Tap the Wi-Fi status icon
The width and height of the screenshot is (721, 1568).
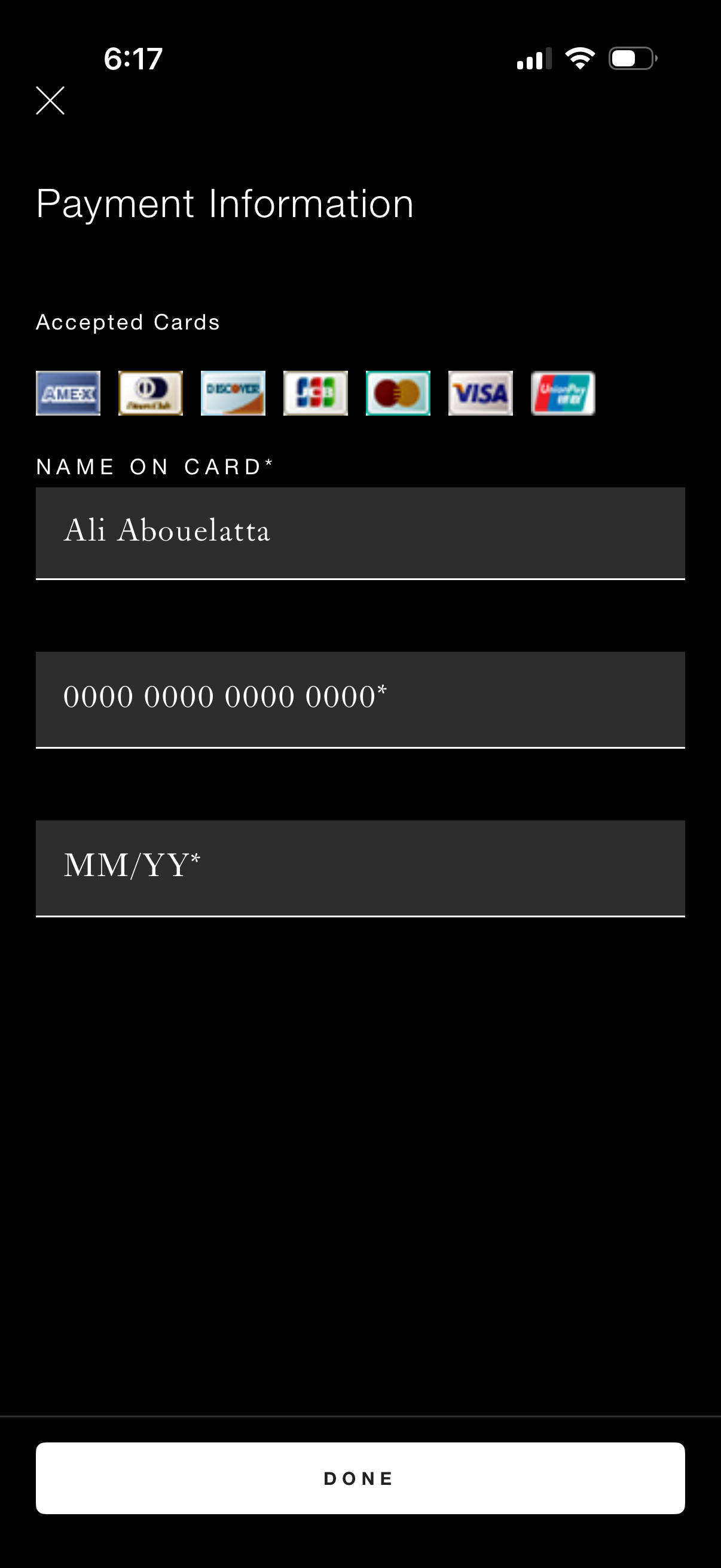click(x=579, y=57)
